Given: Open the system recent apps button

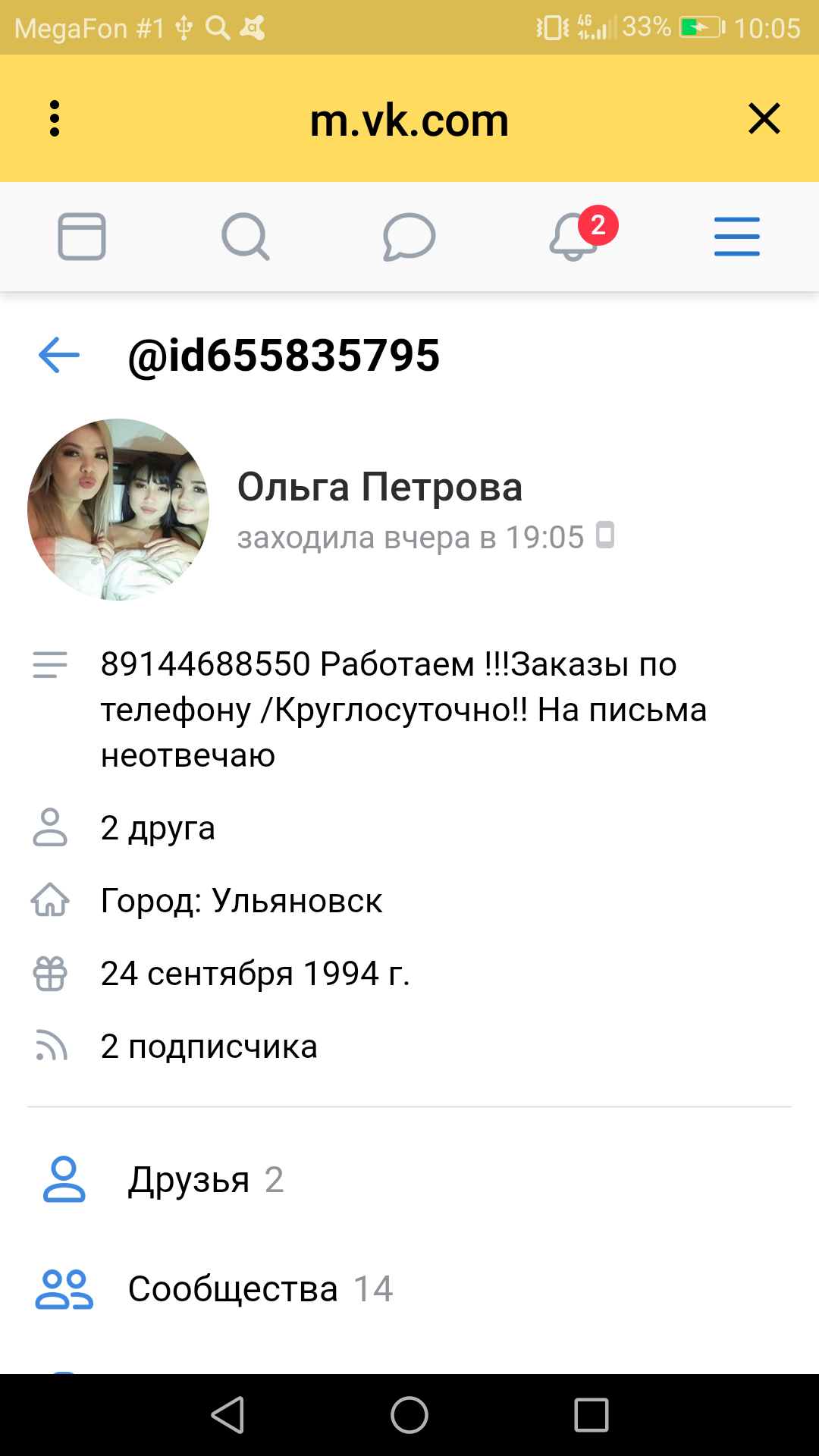Looking at the screenshot, I should 591,1415.
